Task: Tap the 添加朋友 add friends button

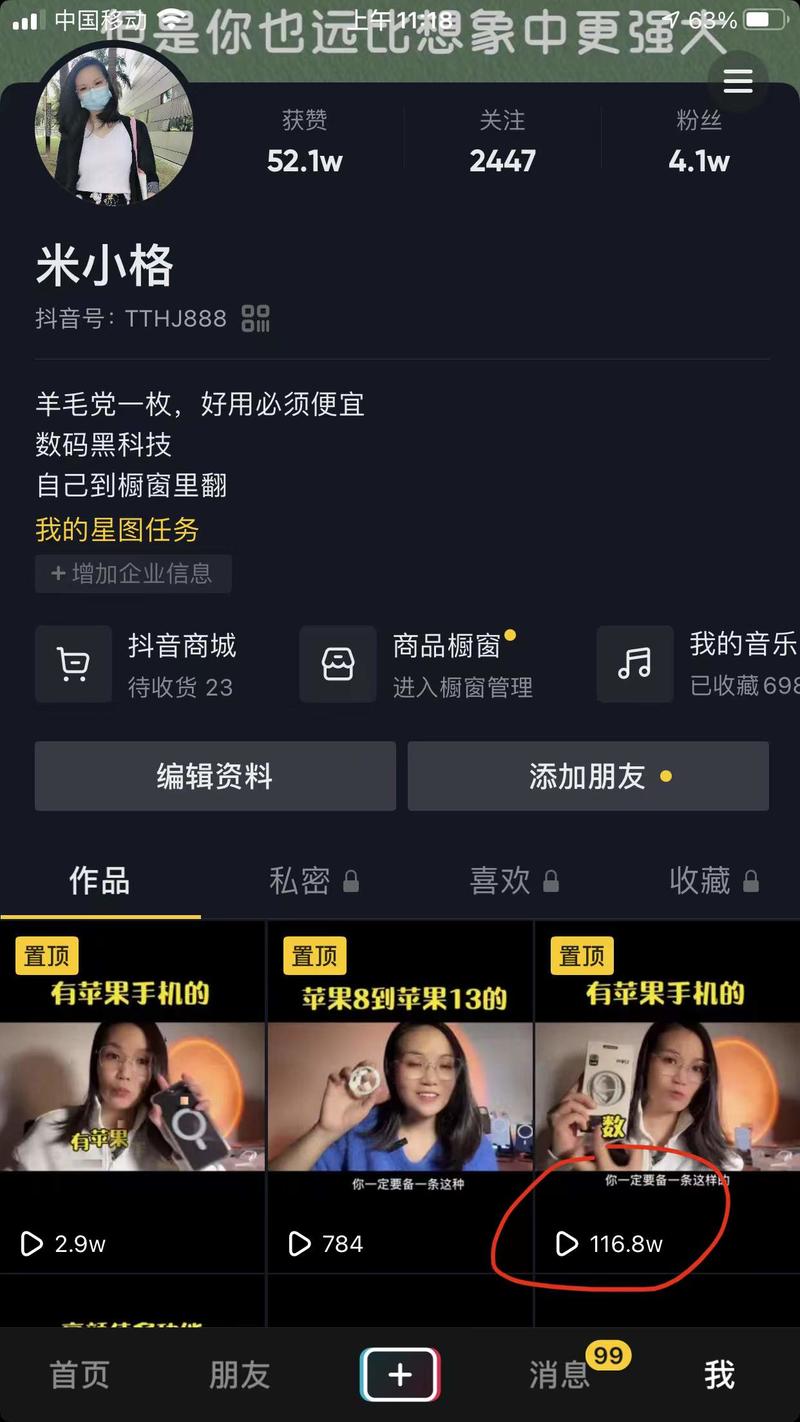Action: [x=588, y=776]
